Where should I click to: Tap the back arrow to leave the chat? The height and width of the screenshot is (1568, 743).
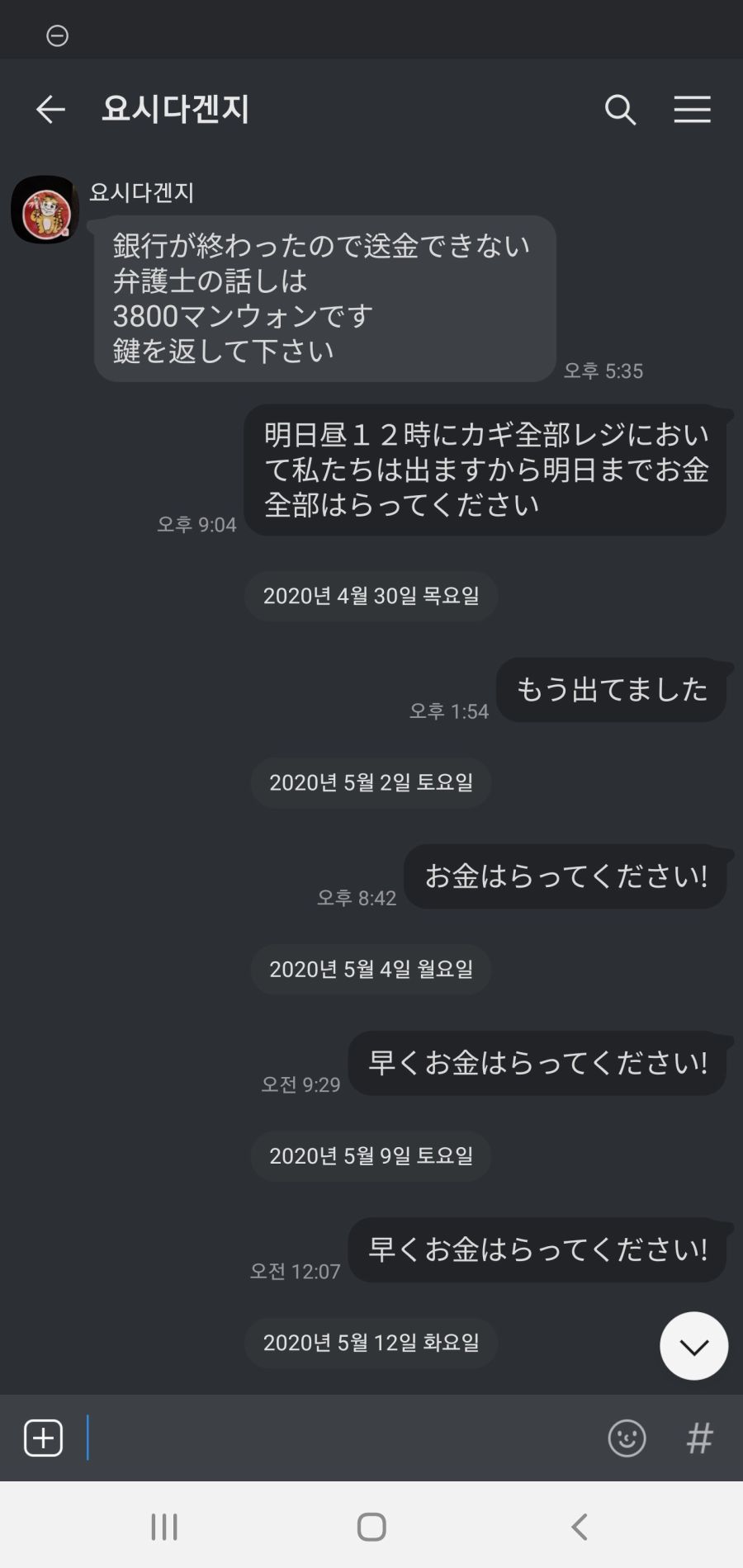point(50,110)
